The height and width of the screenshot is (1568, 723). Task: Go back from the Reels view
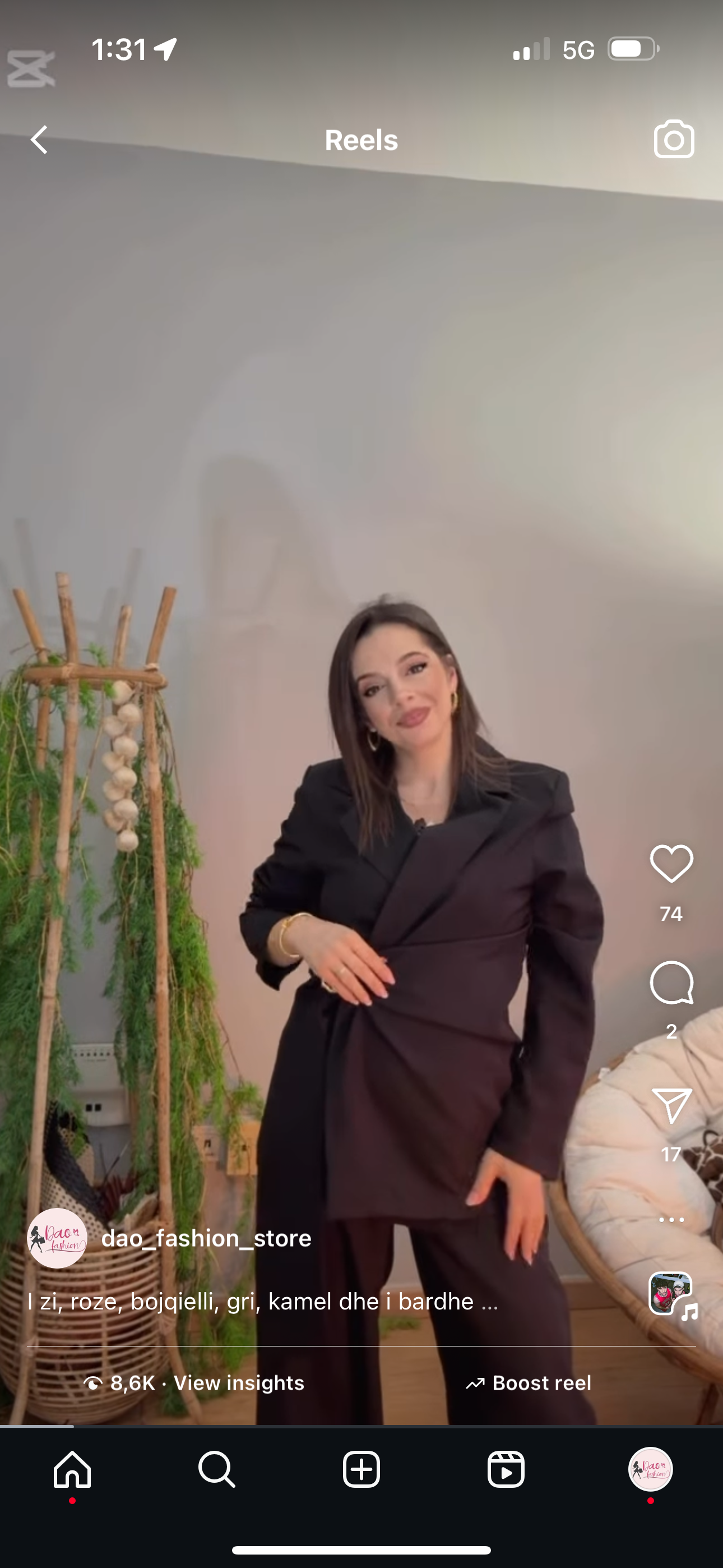(x=40, y=140)
